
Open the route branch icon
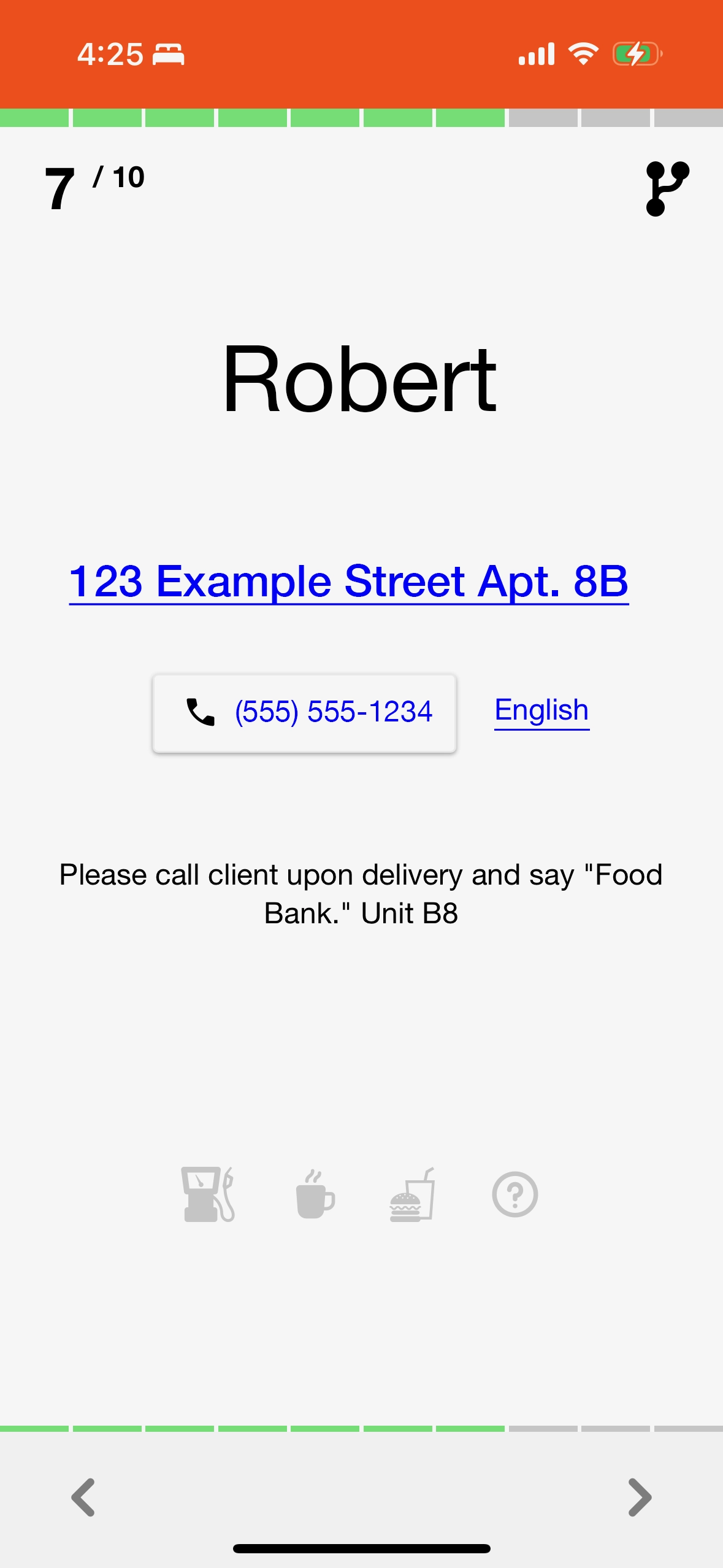click(667, 189)
